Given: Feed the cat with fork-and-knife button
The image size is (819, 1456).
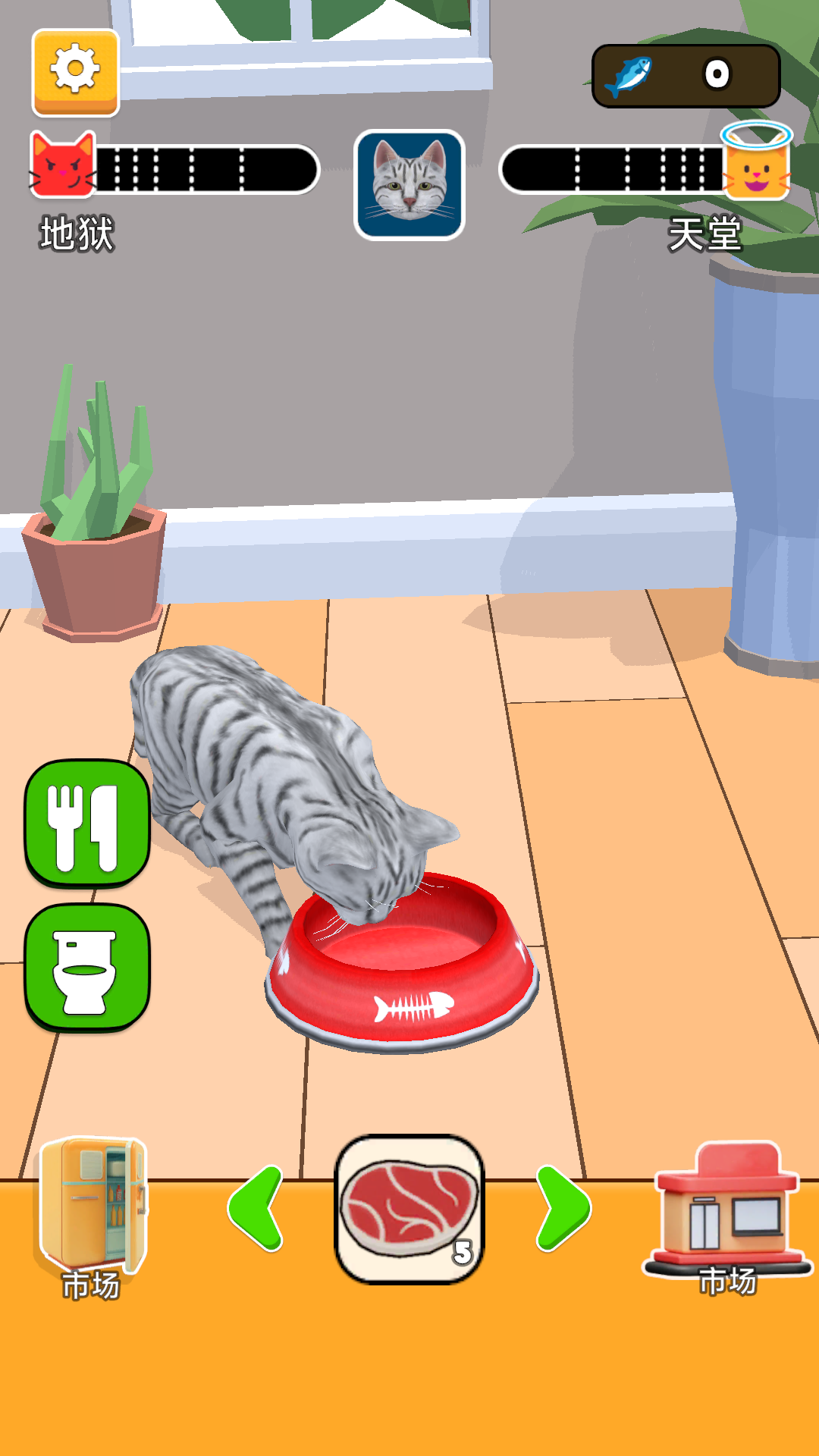Looking at the screenshot, I should point(87,823).
